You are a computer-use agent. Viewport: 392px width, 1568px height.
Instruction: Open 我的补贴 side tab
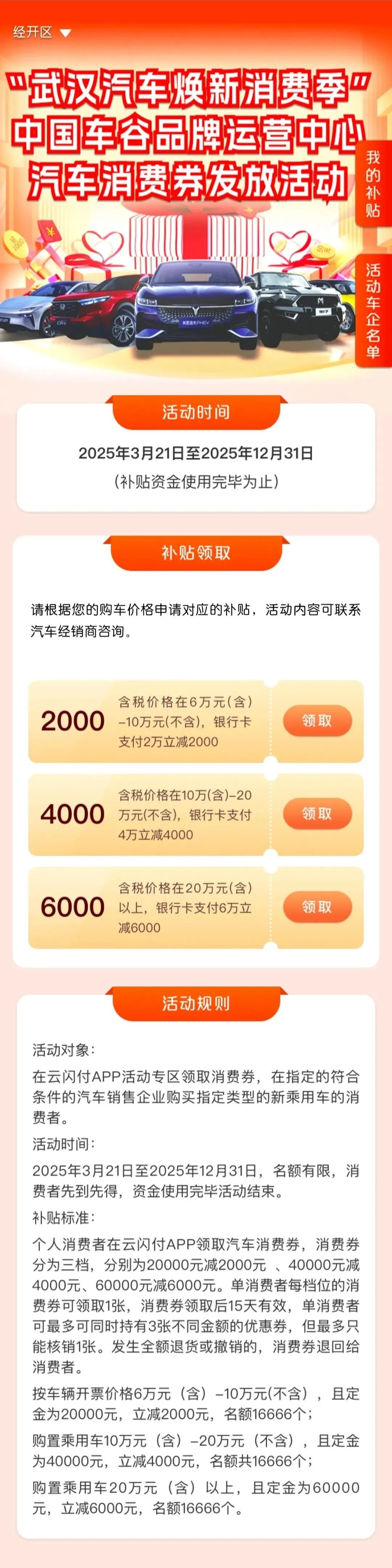pos(372,184)
